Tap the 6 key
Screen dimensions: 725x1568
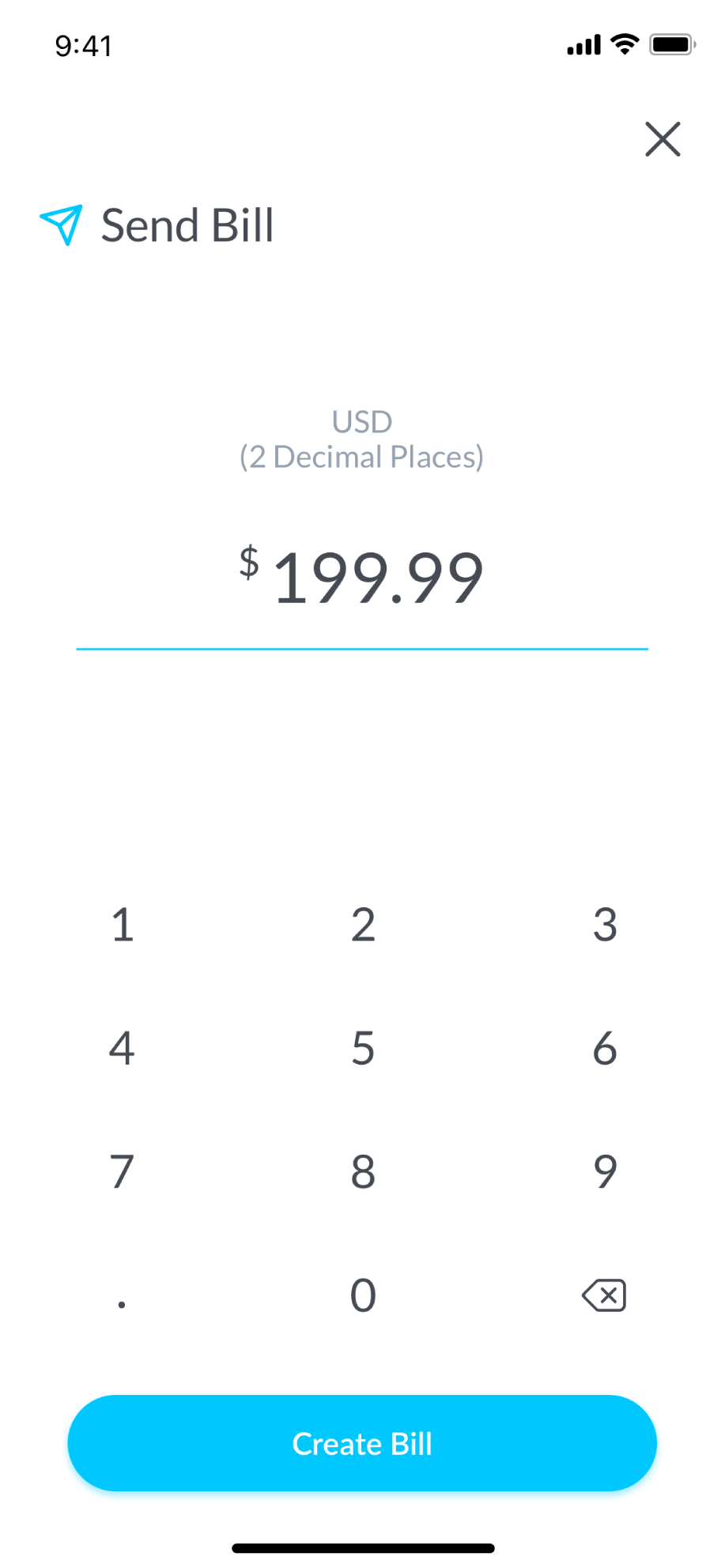point(605,1049)
